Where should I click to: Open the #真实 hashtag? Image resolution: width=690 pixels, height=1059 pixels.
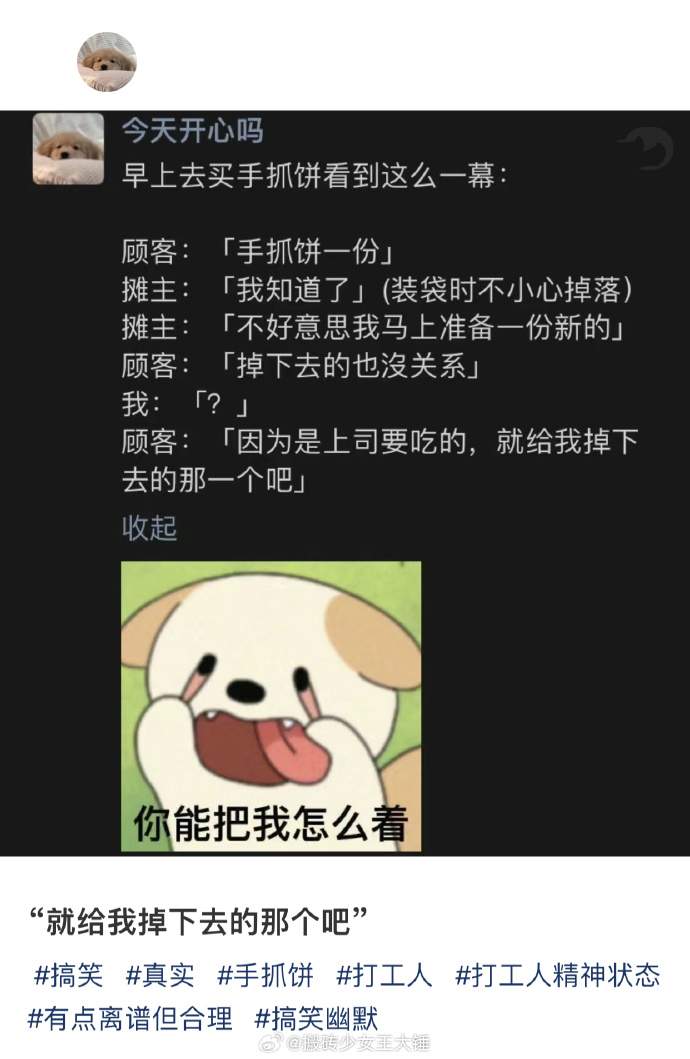point(160,974)
